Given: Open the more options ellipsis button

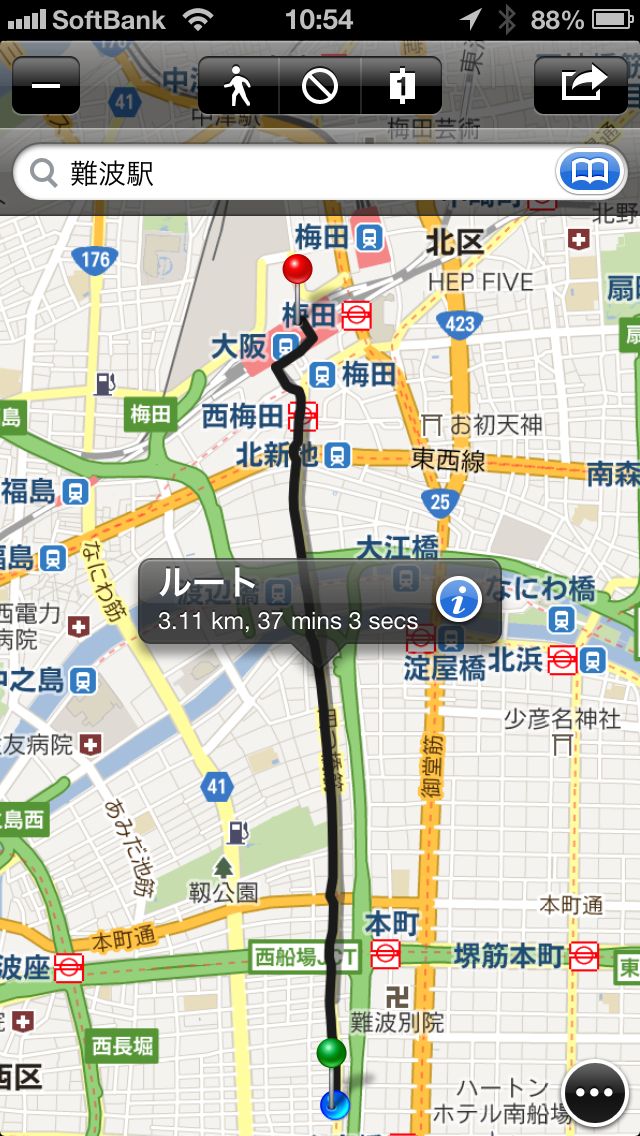Looking at the screenshot, I should pos(595,1092).
